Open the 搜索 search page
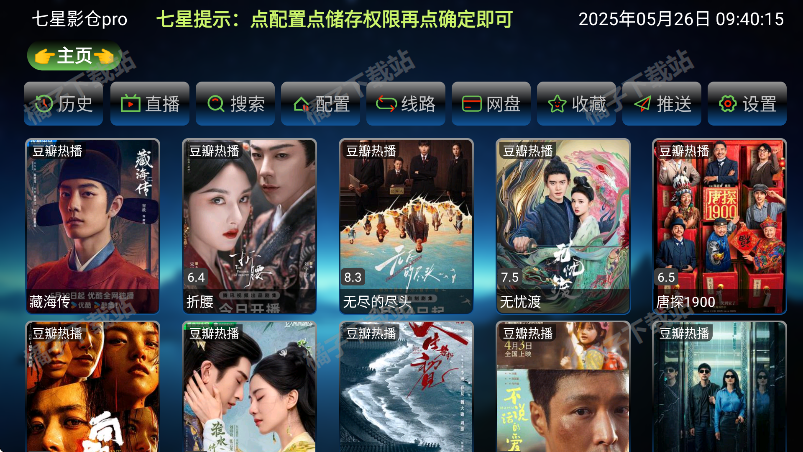 point(235,104)
